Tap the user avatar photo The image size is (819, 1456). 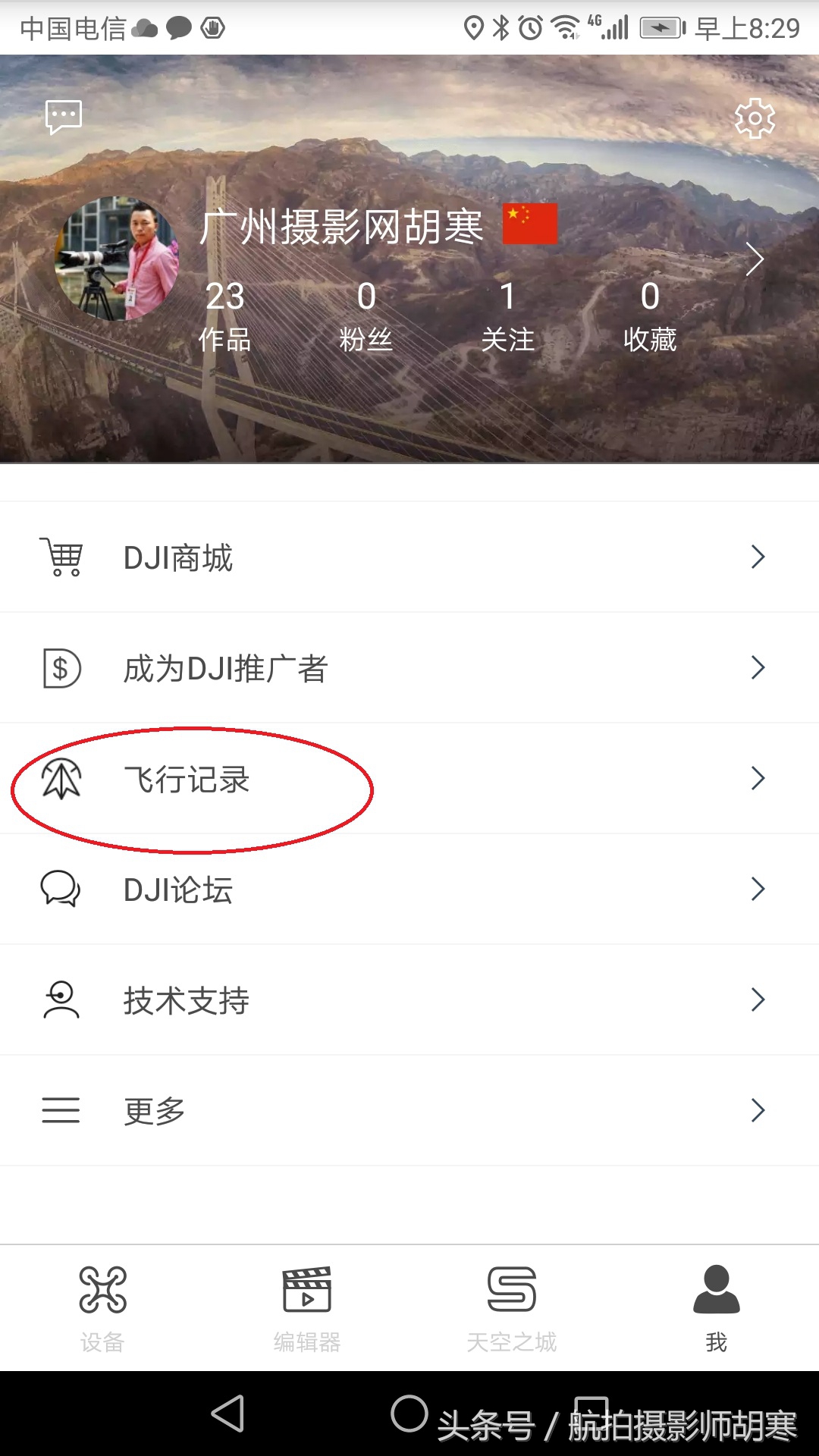pyautogui.click(x=121, y=262)
